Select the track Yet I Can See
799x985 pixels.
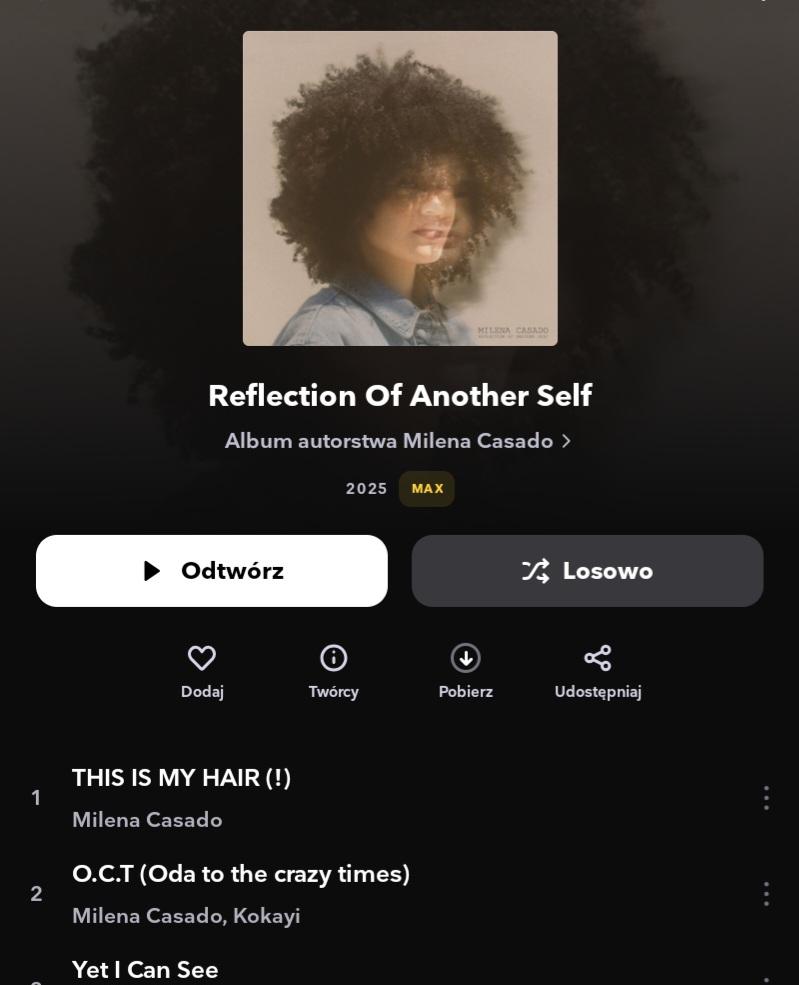(145, 970)
